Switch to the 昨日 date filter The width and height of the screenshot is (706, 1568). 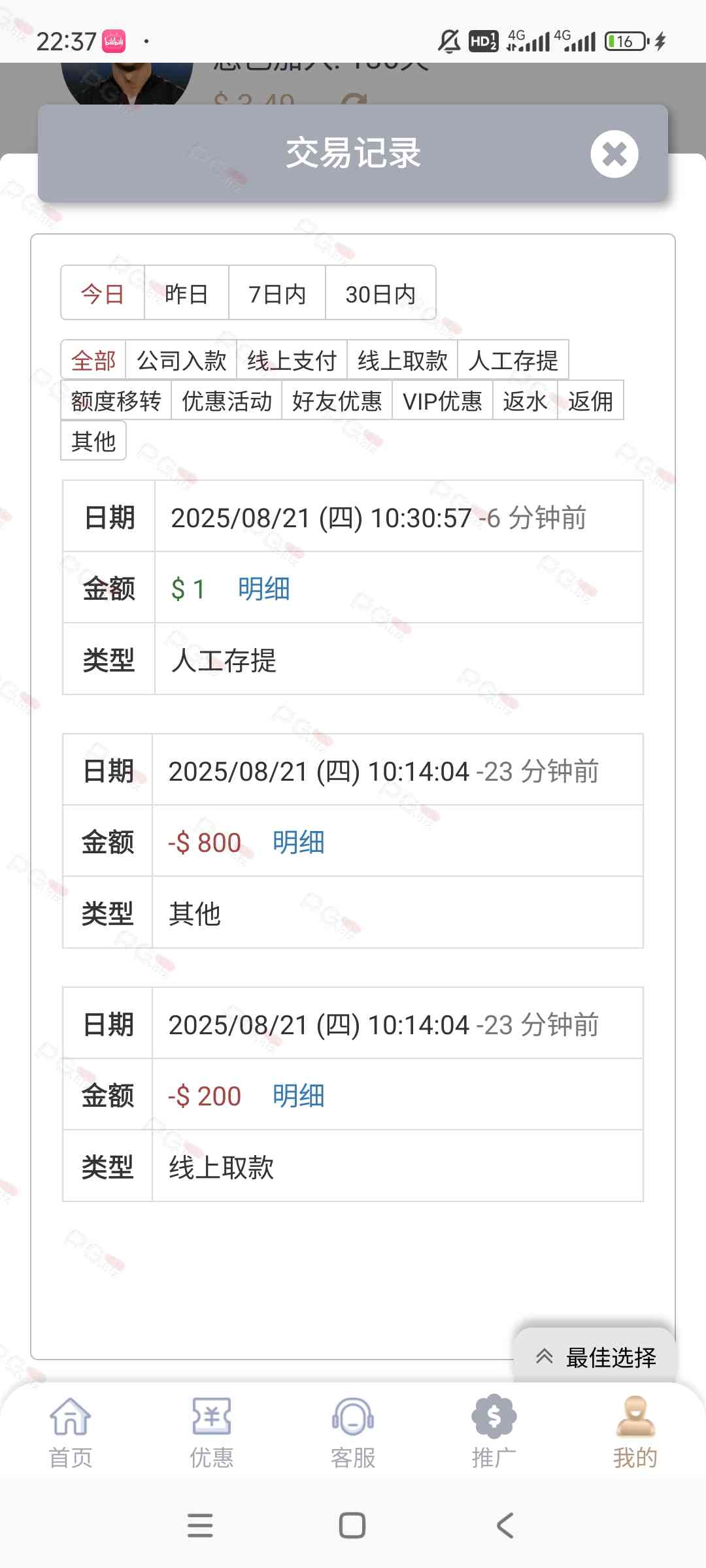point(186,293)
